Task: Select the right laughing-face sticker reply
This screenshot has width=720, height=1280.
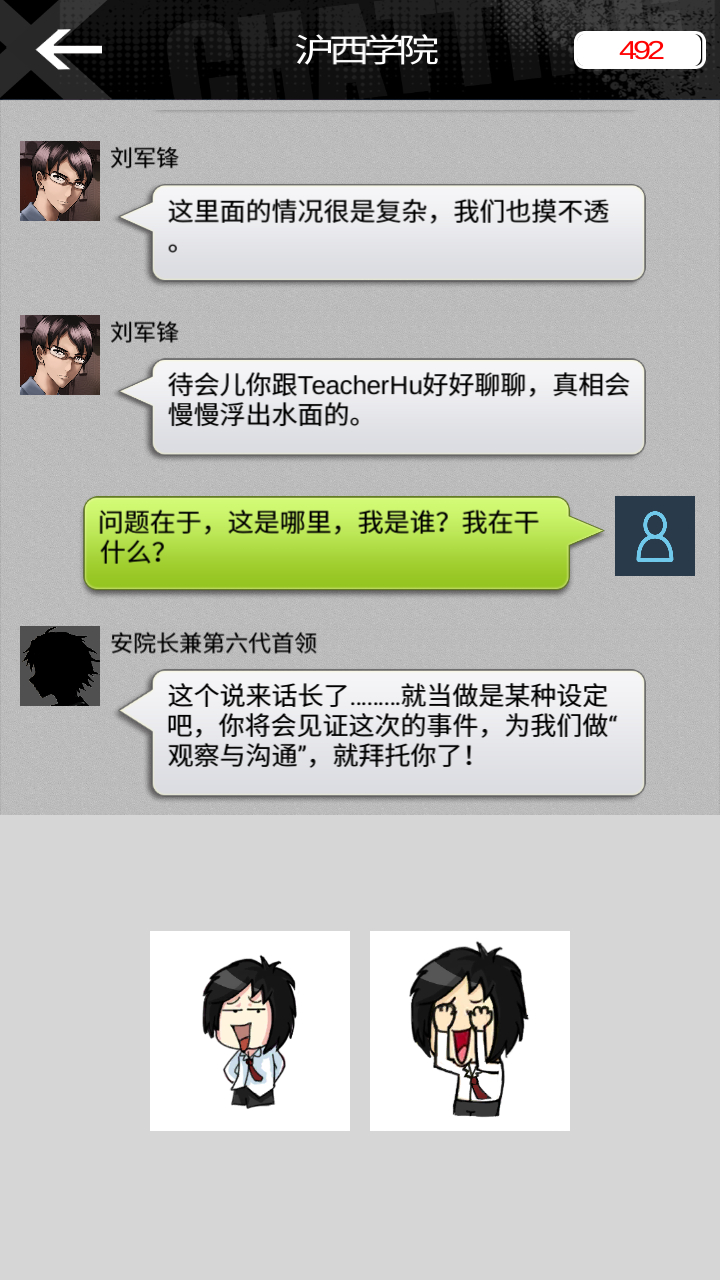Action: pos(470,1030)
